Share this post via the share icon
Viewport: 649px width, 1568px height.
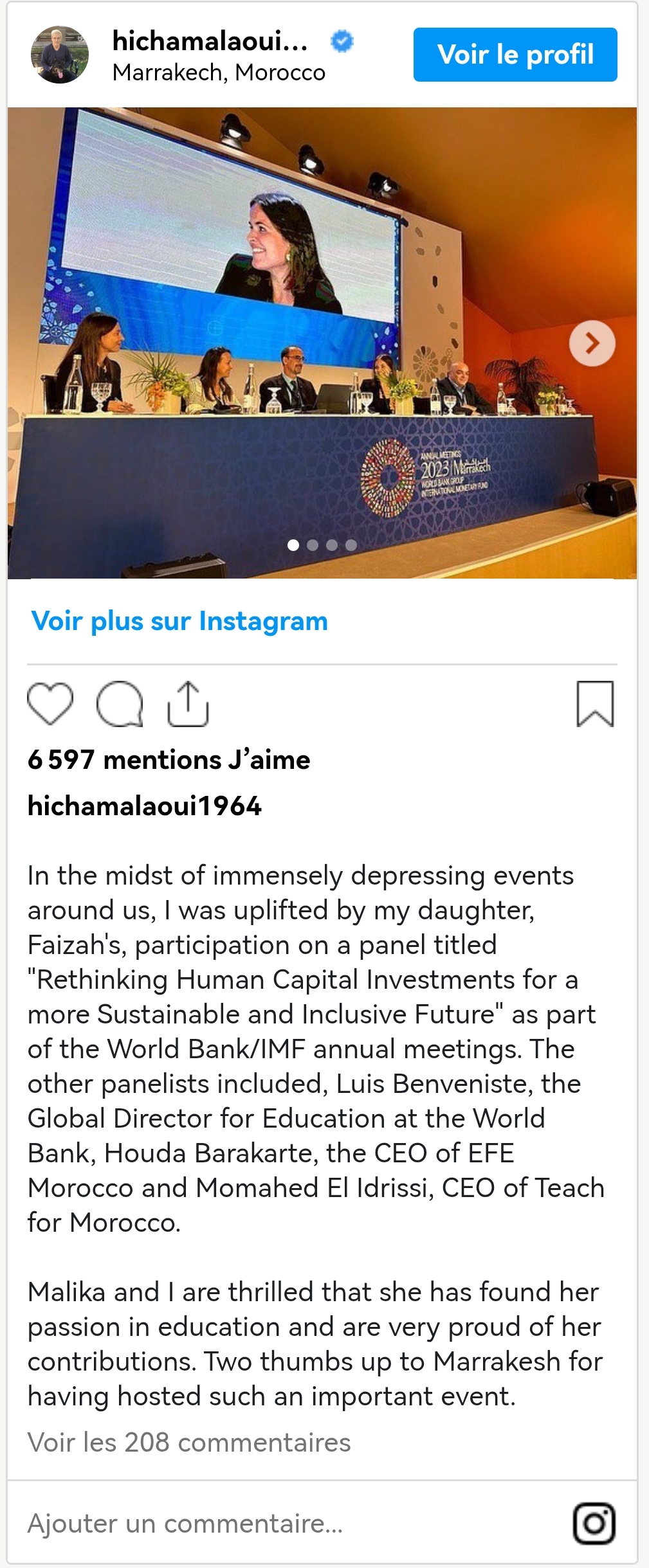tap(188, 705)
